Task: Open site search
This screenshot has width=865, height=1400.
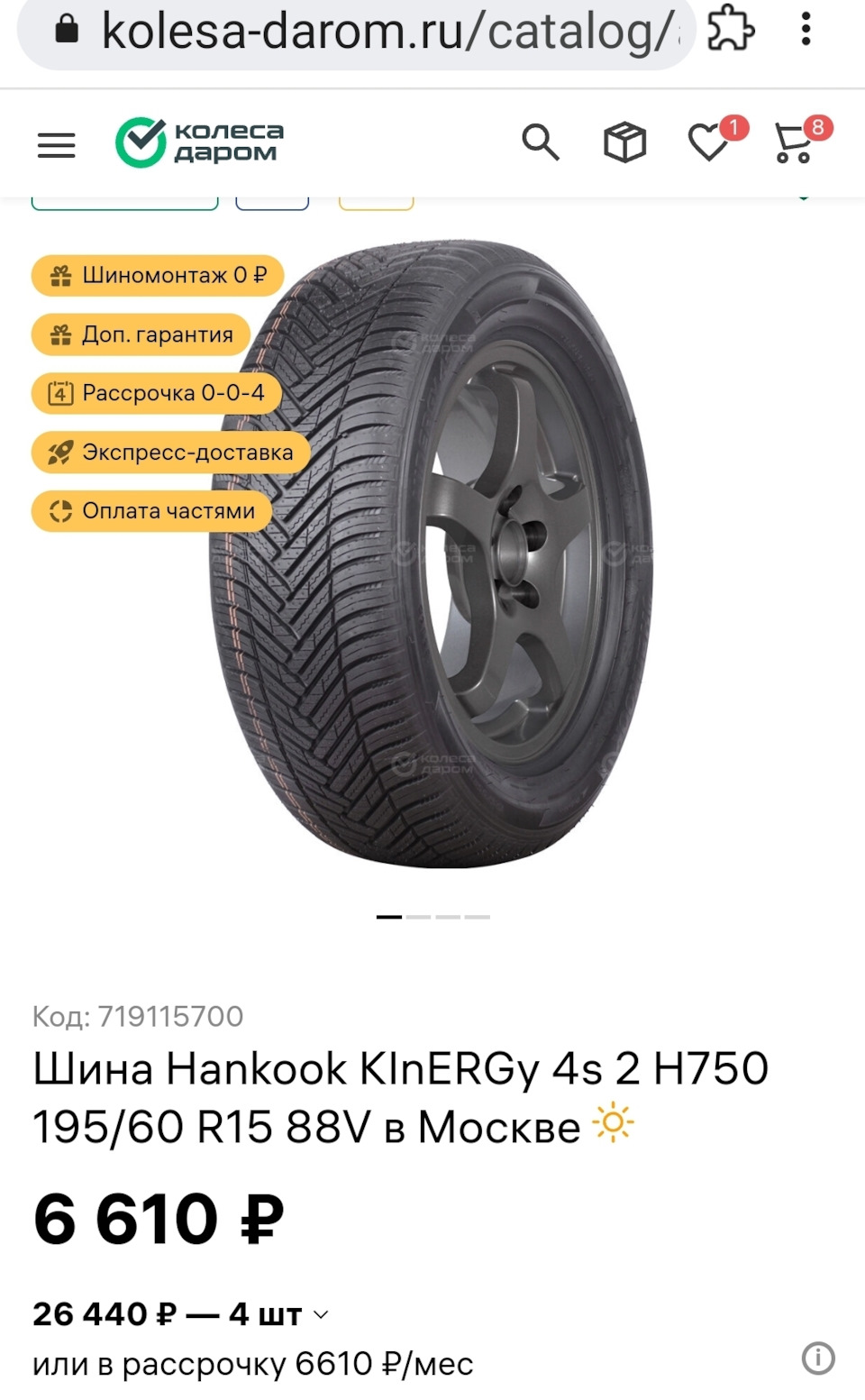Action: coord(541,142)
